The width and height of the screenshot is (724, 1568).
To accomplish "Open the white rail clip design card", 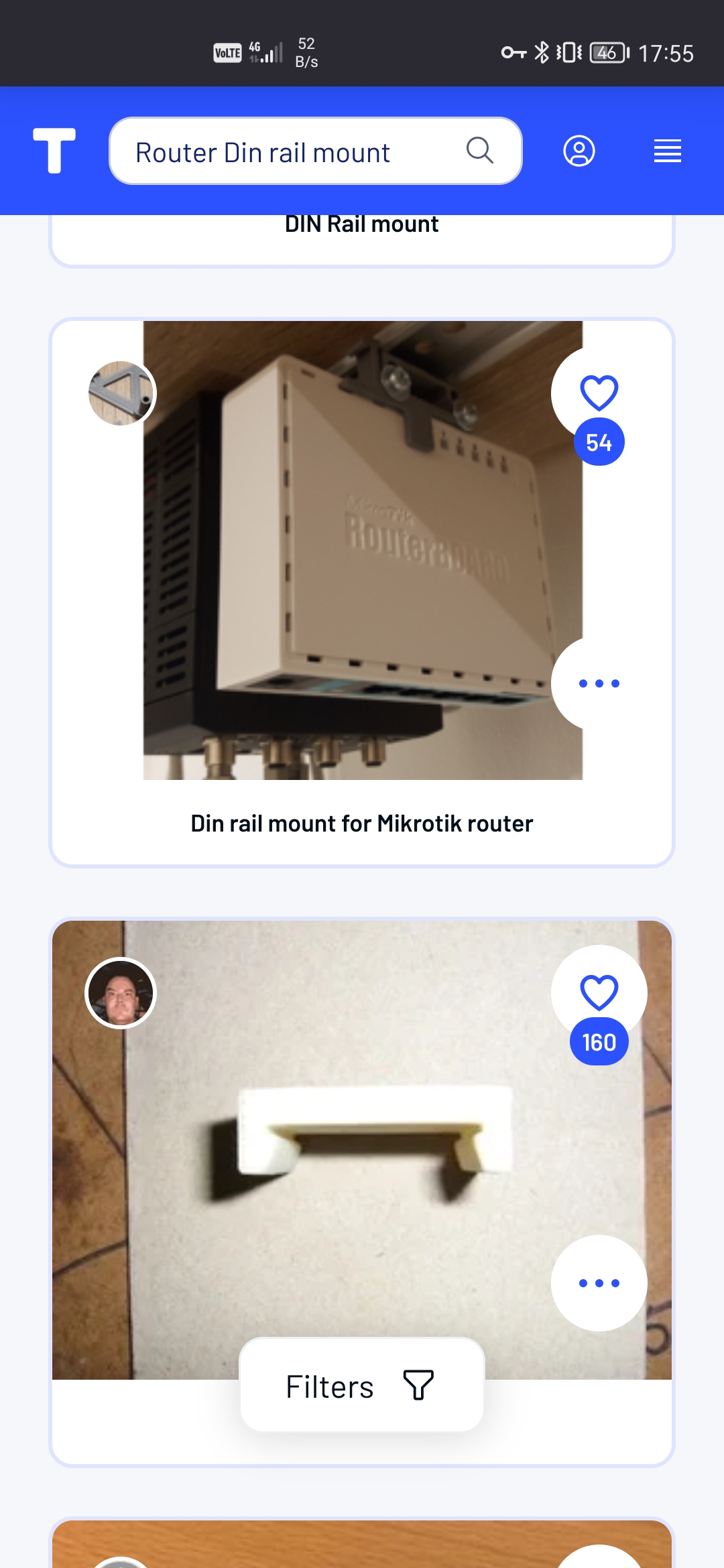I will pyautogui.click(x=362, y=1150).
